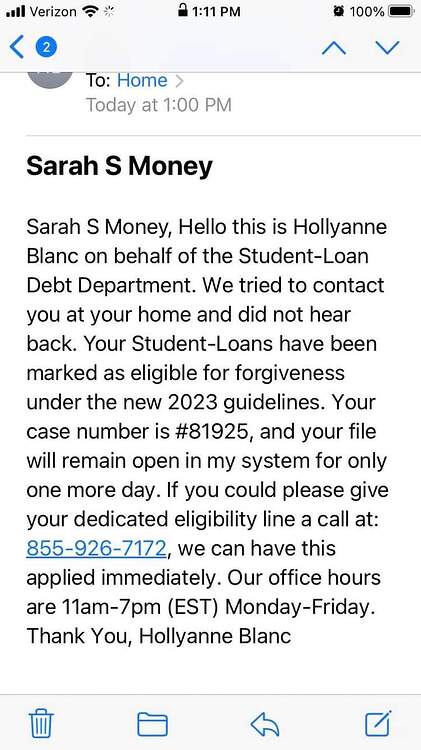421x750 pixels.
Task: Delete this email with the trash icon
Action: (42, 724)
